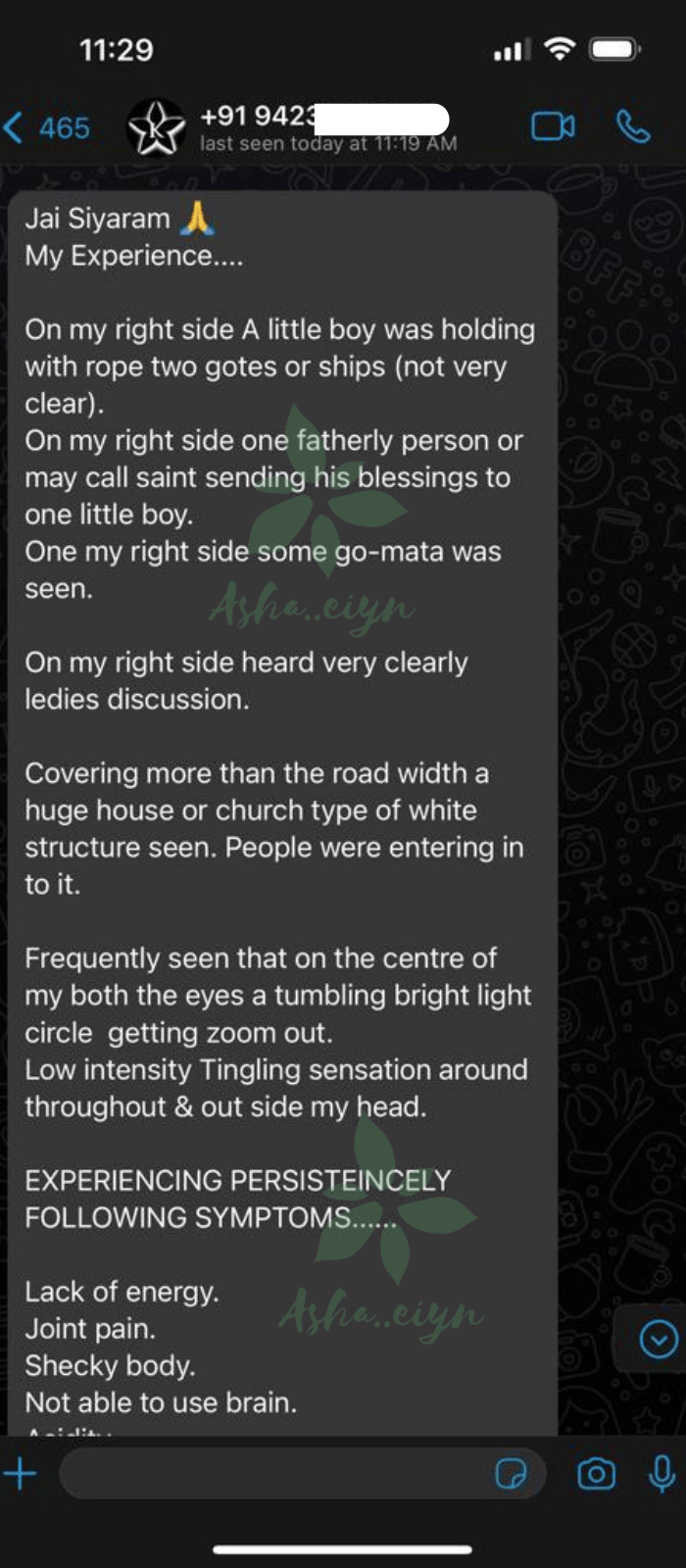Start a voice call
This screenshot has height=1568, width=686.
[x=633, y=127]
